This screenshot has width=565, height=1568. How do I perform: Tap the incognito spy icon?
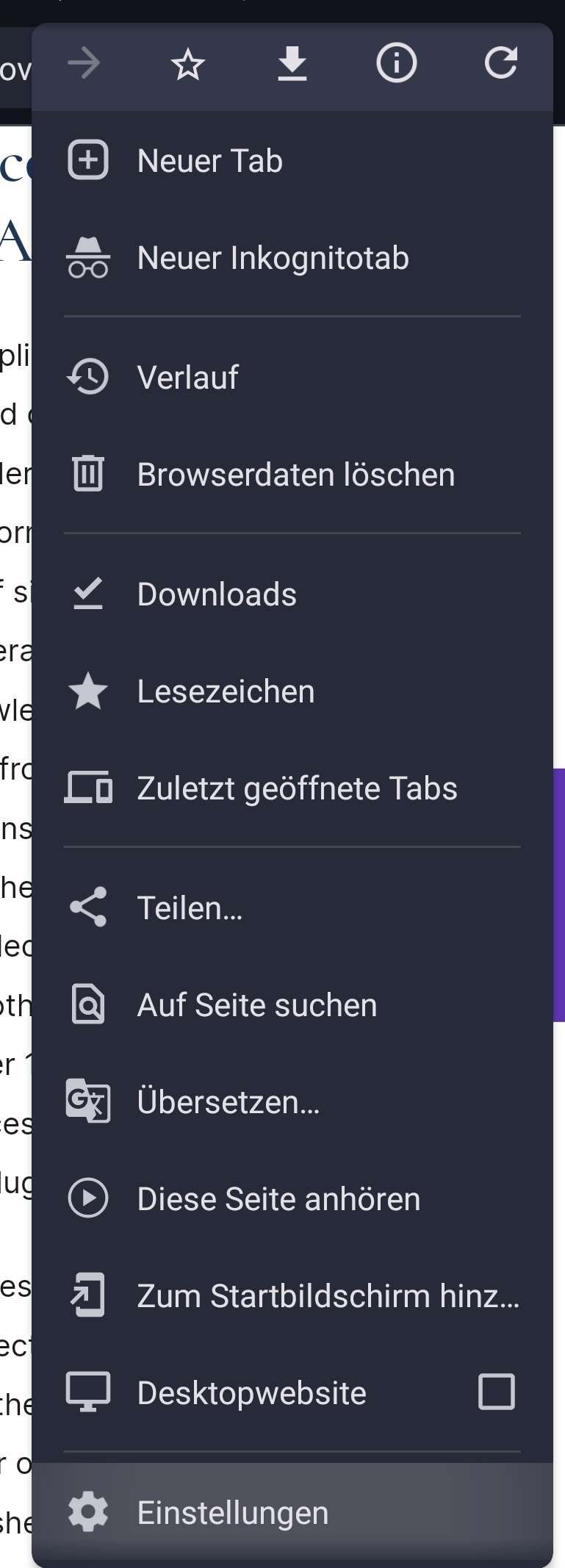[88, 258]
